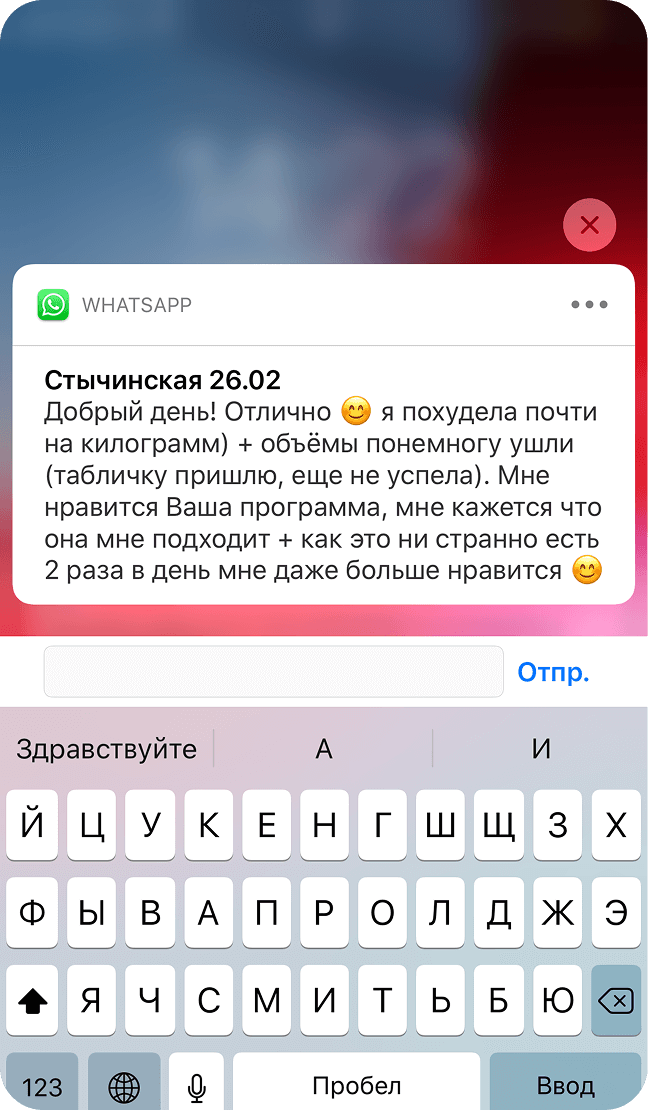Focus the reply text field
The width and height of the screenshot is (648, 1110).
pos(273,671)
